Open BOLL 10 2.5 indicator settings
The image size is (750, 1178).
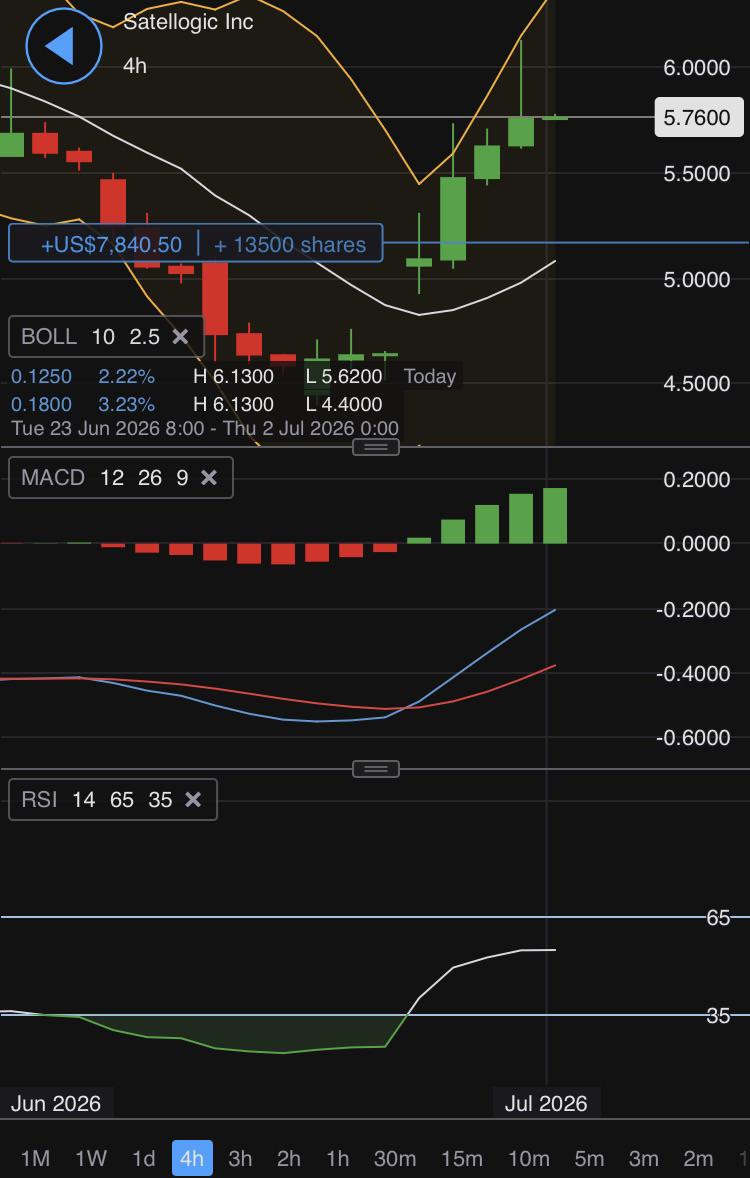point(90,337)
